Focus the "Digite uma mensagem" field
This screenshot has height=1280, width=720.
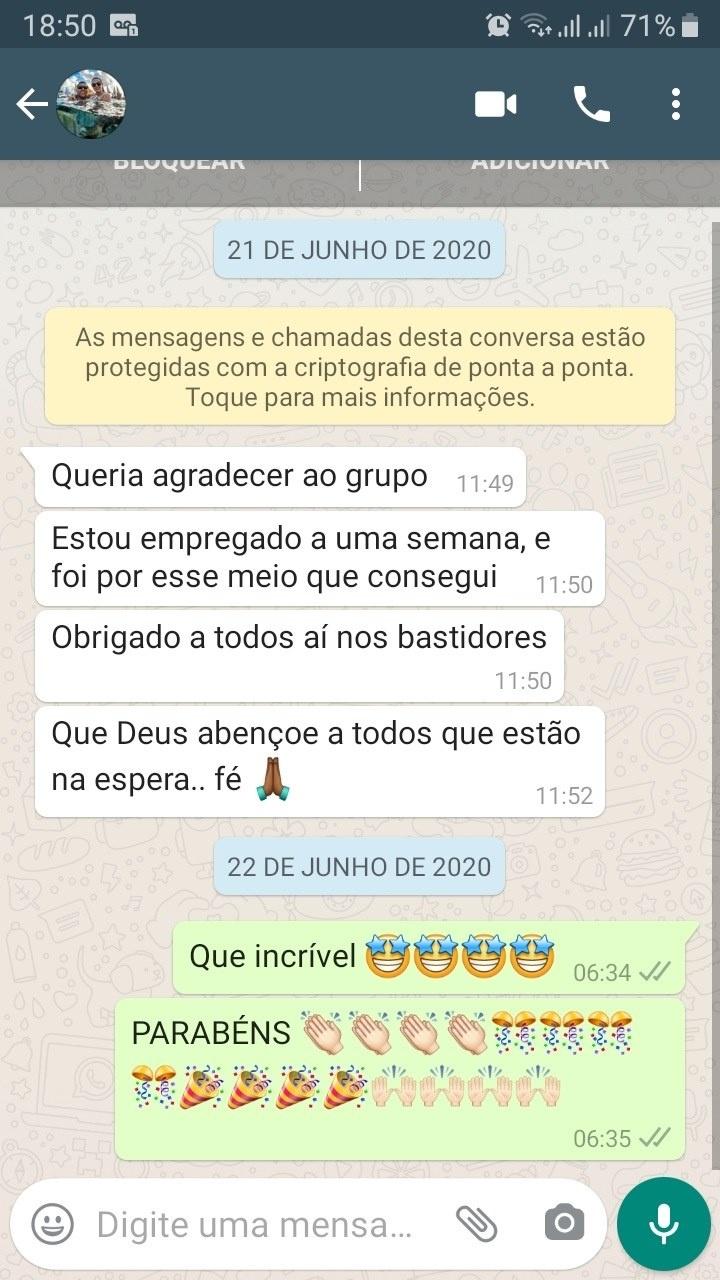click(x=255, y=1224)
